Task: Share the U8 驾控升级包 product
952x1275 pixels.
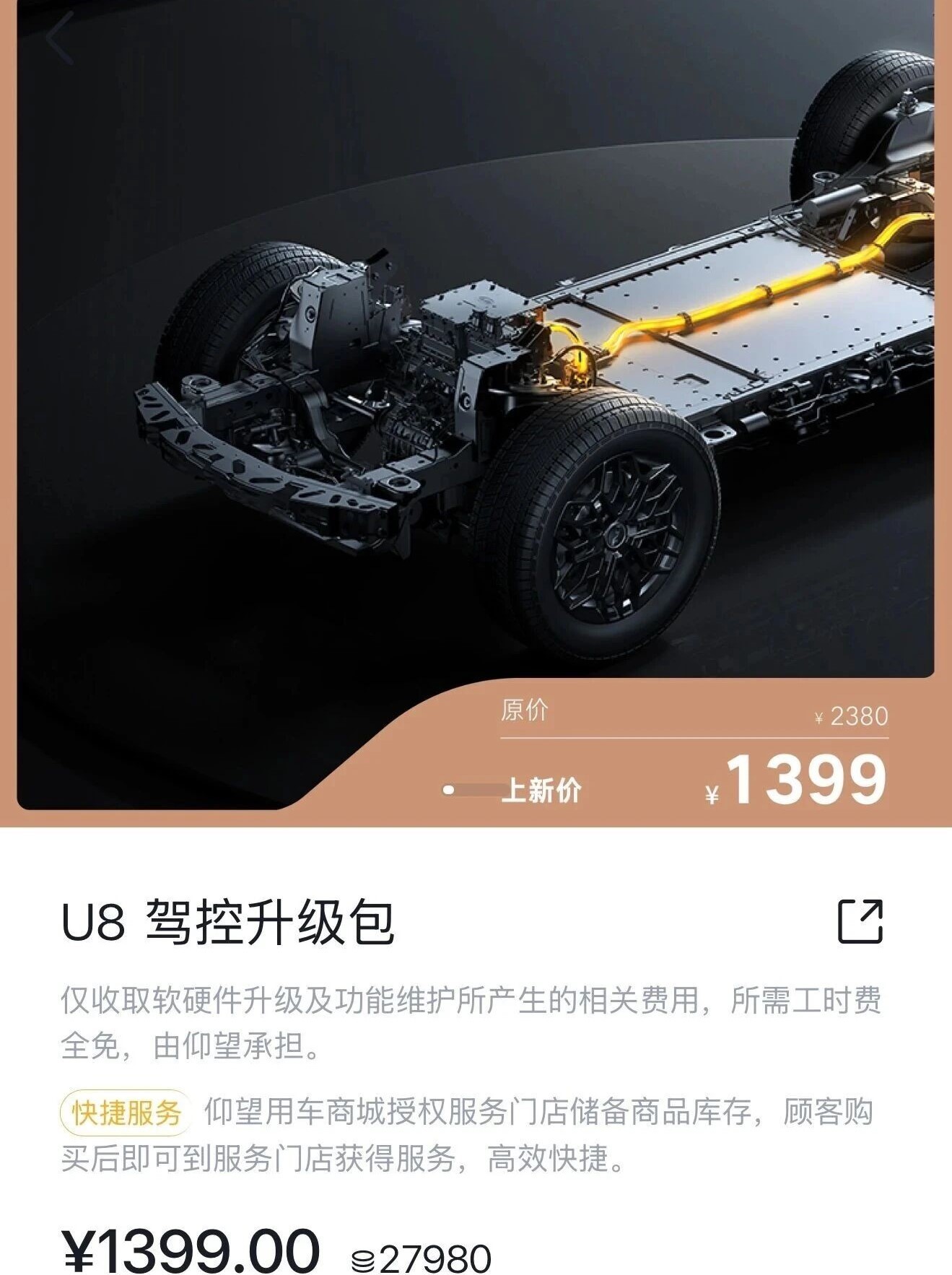Action: [x=860, y=921]
